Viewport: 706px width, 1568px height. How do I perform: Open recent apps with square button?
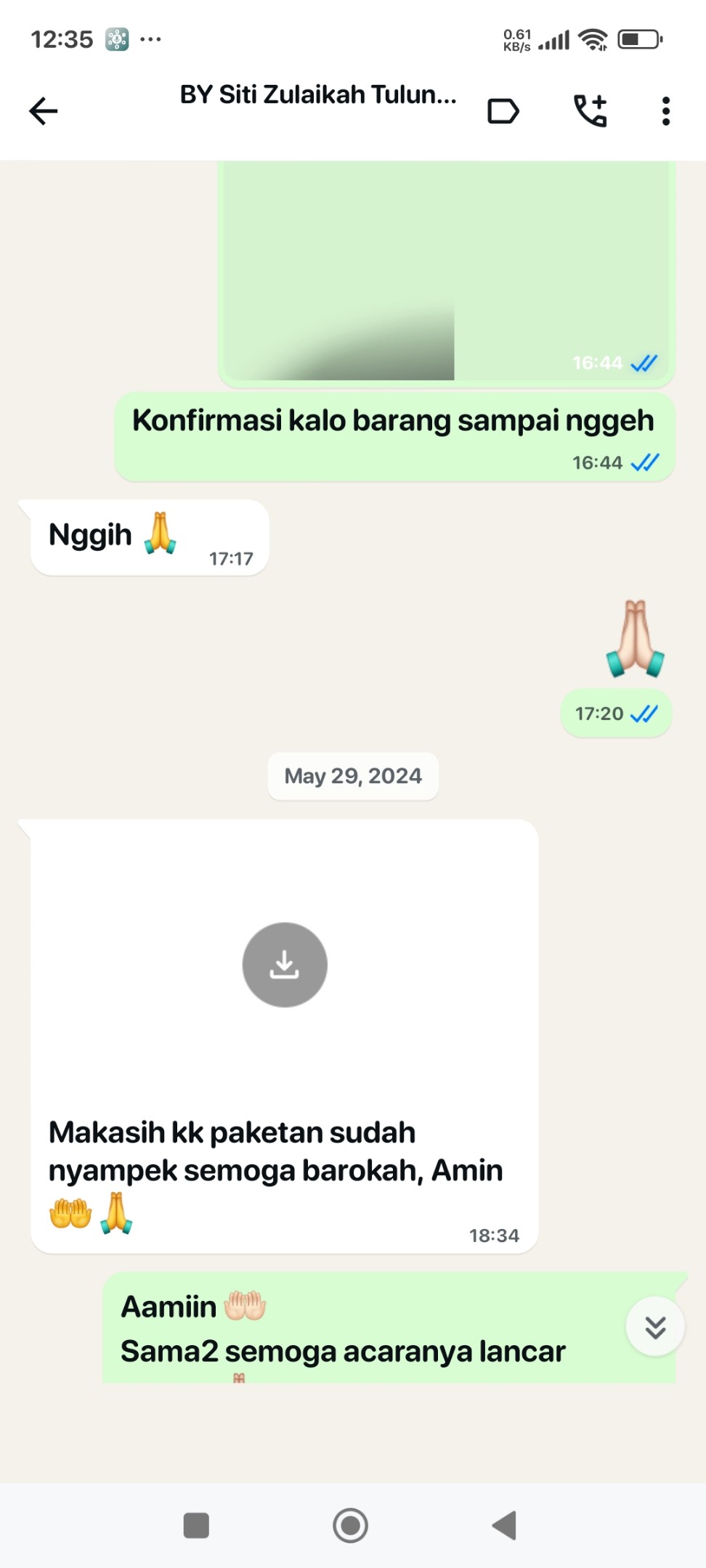(196, 1525)
